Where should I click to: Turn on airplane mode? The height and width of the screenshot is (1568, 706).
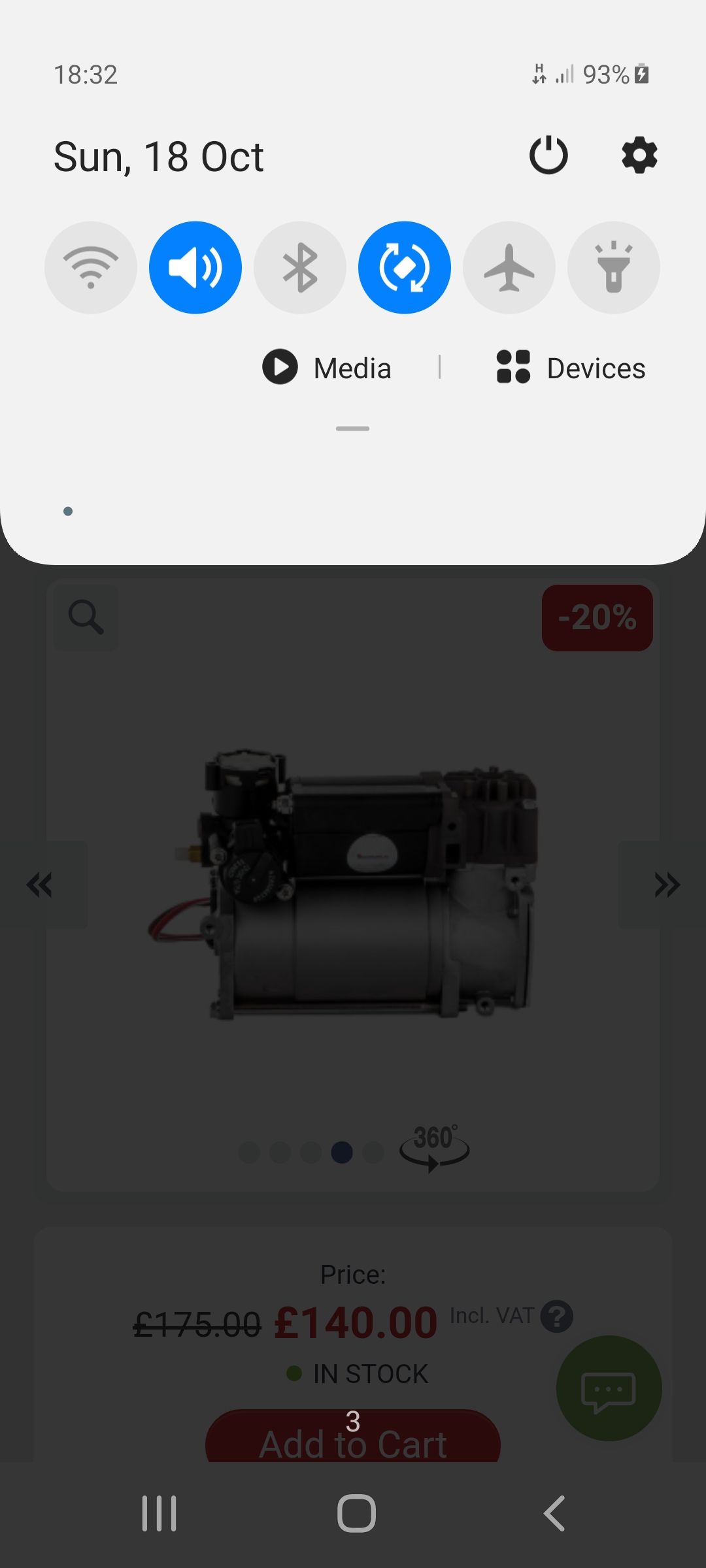[x=509, y=267]
